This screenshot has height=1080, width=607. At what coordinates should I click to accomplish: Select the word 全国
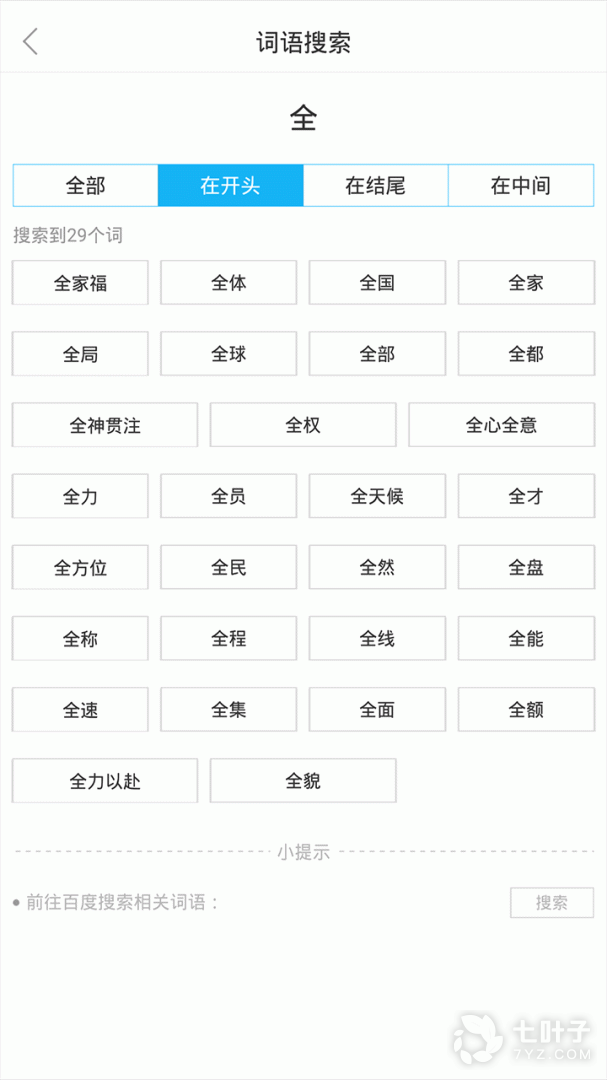[x=377, y=283]
